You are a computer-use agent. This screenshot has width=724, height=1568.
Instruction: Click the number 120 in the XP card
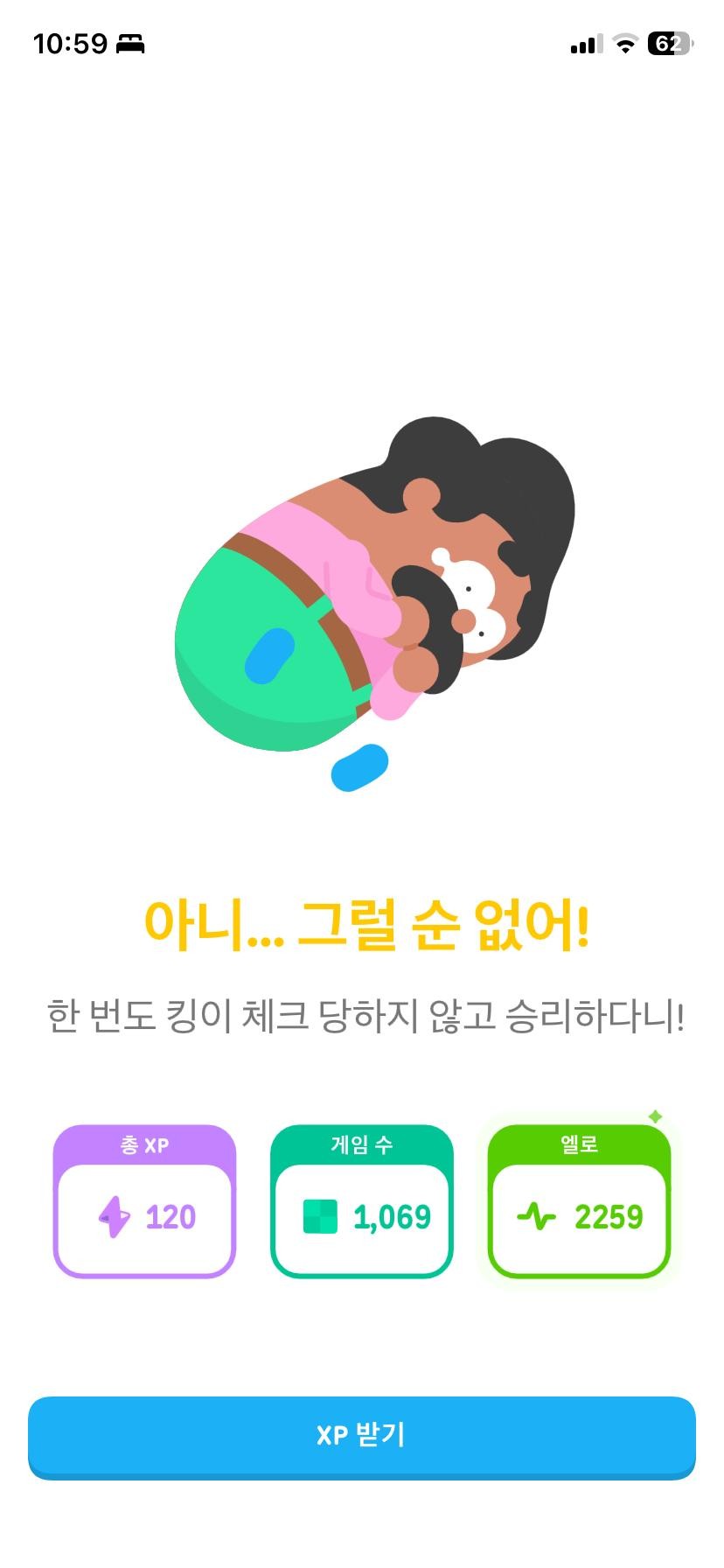click(x=171, y=1215)
